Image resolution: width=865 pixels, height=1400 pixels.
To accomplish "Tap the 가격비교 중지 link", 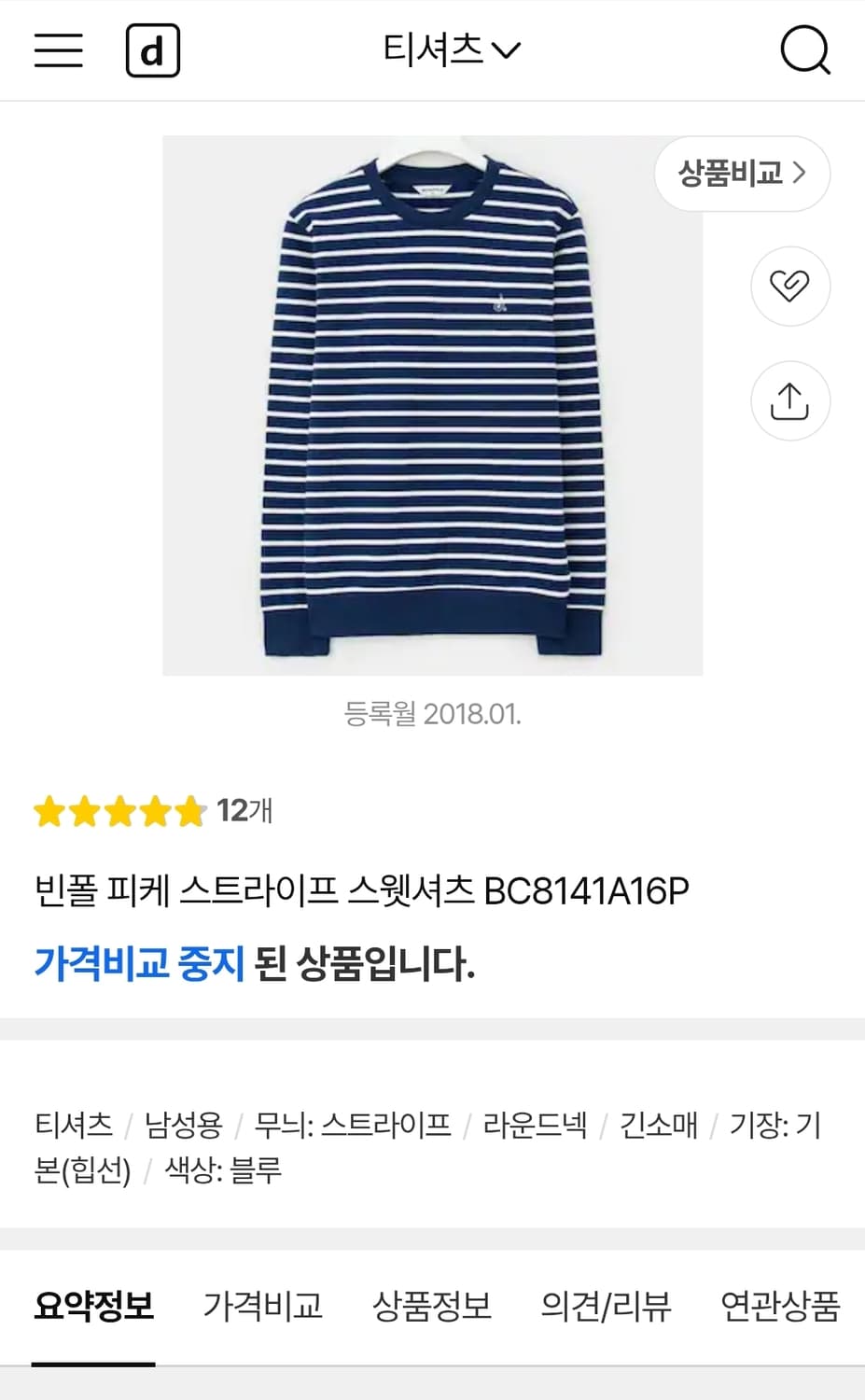I will click(x=140, y=964).
